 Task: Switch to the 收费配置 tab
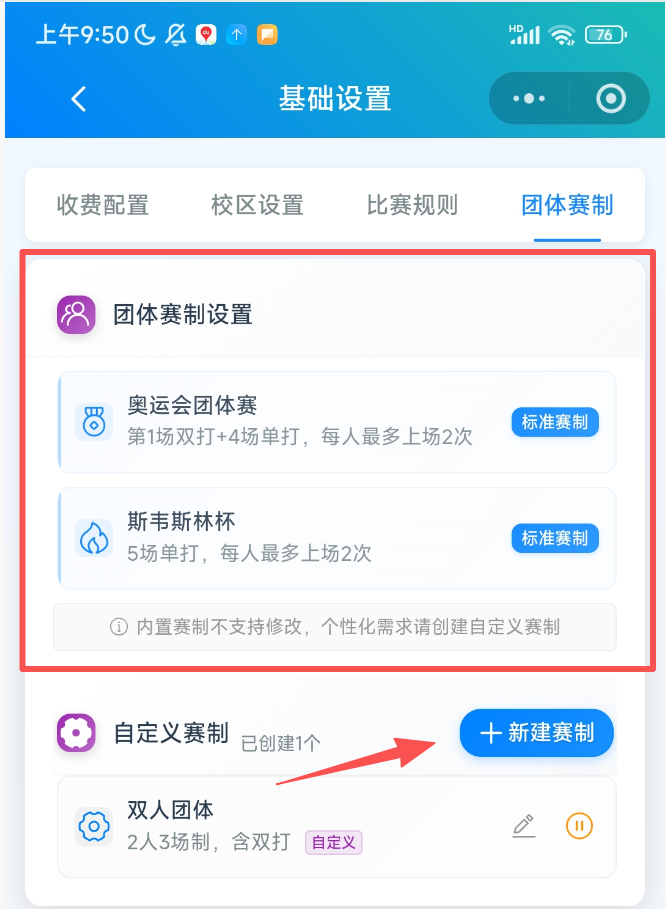(103, 206)
